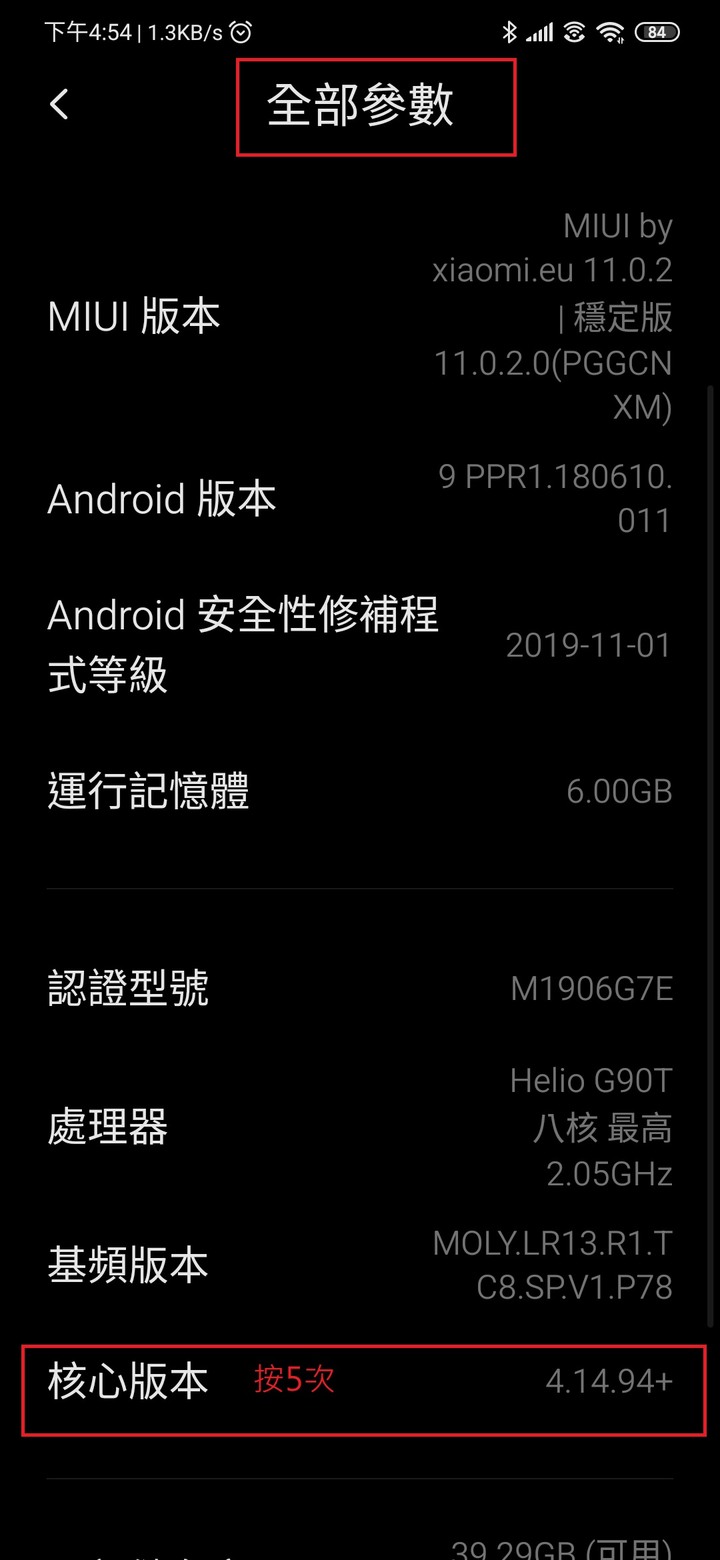
Task: Go back using the top-left arrow
Action: [x=59, y=105]
